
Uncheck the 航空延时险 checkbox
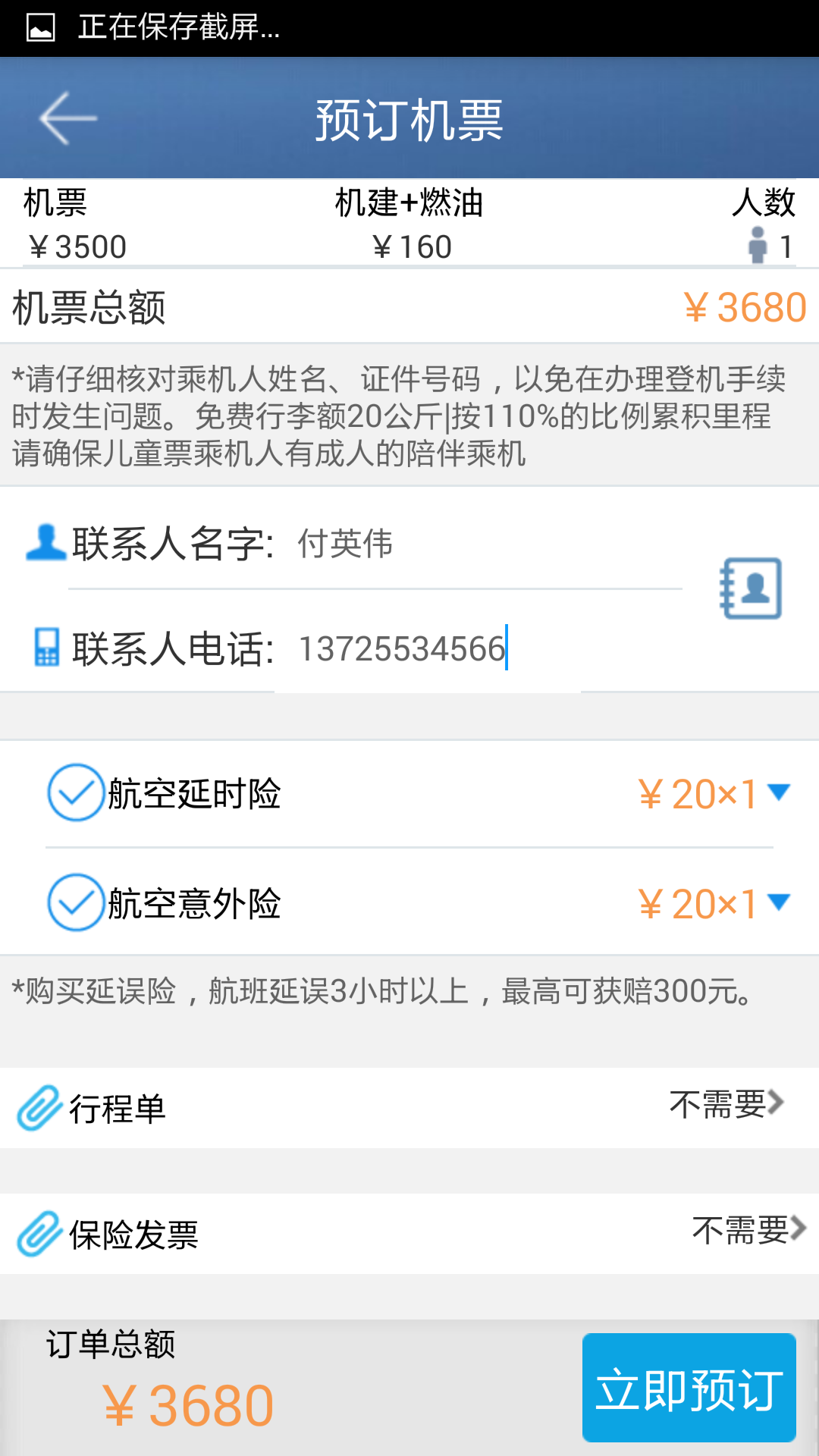[76, 792]
